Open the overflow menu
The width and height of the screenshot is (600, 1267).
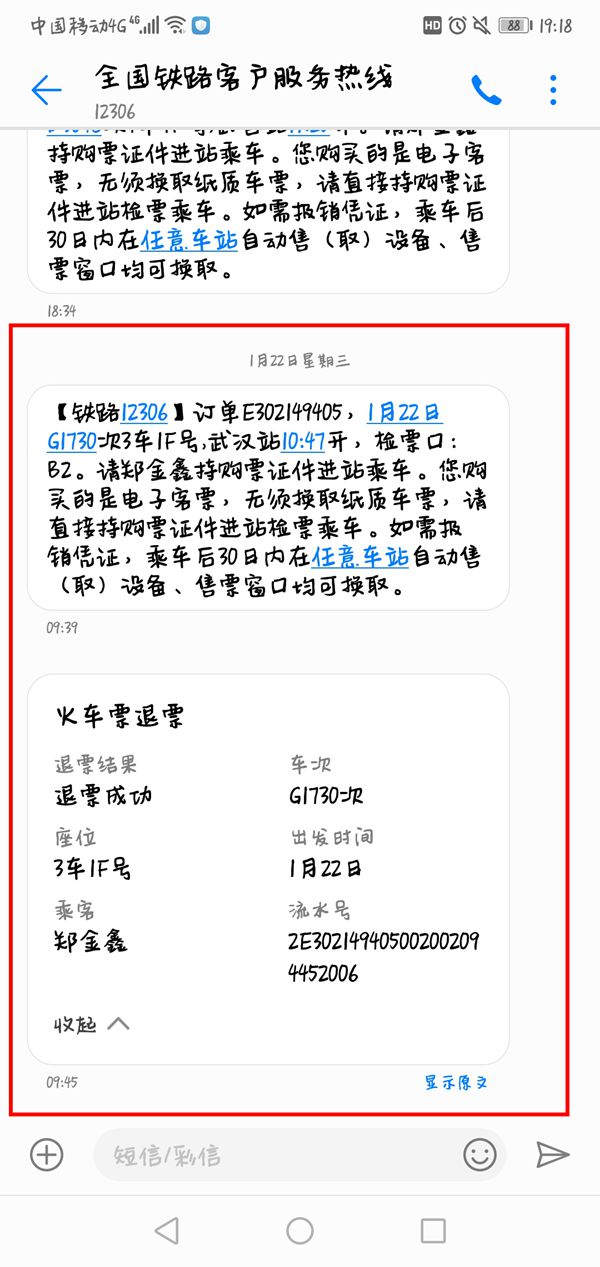coord(553,90)
